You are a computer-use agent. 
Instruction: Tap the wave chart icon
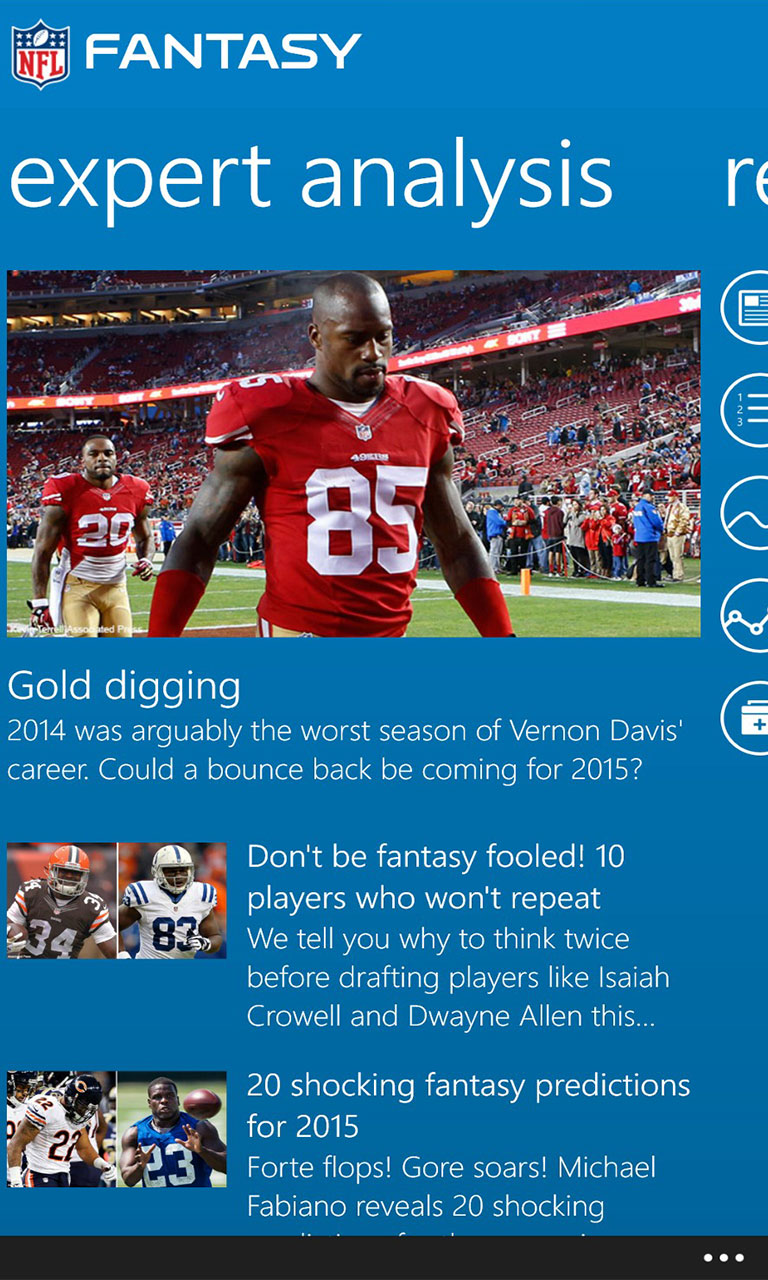click(747, 512)
